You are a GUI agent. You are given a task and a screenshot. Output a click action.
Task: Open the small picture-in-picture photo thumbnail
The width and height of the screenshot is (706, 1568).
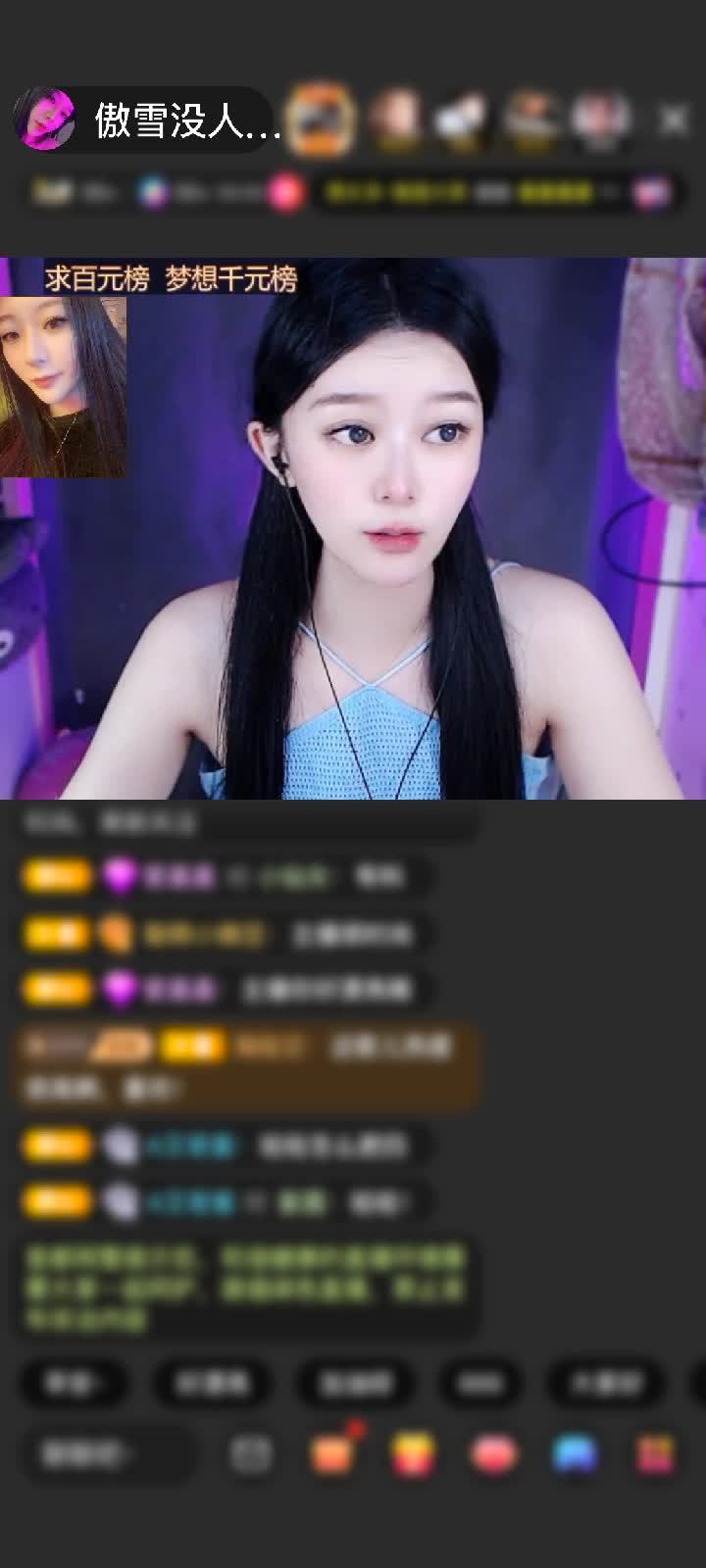pos(63,386)
